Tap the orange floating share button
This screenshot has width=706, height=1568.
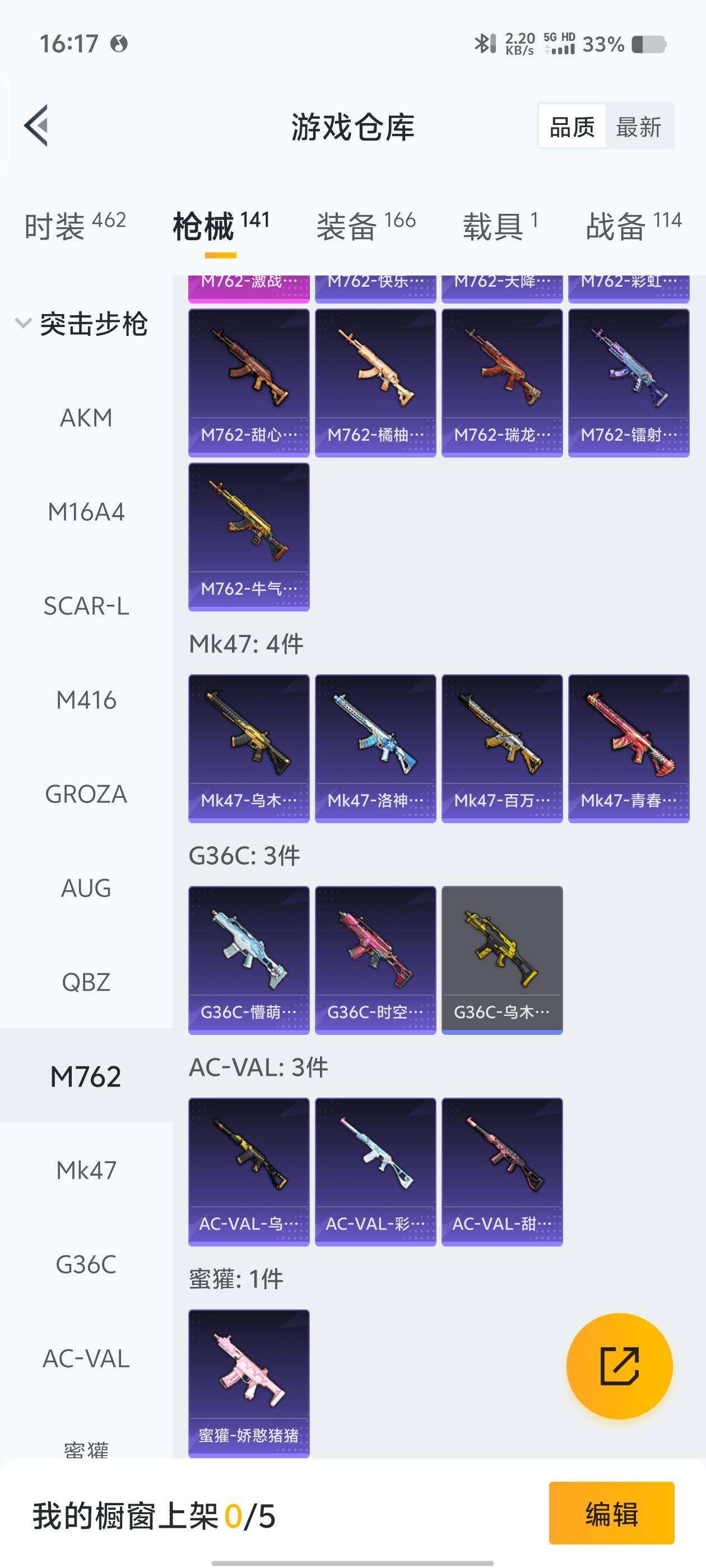pos(619,1366)
